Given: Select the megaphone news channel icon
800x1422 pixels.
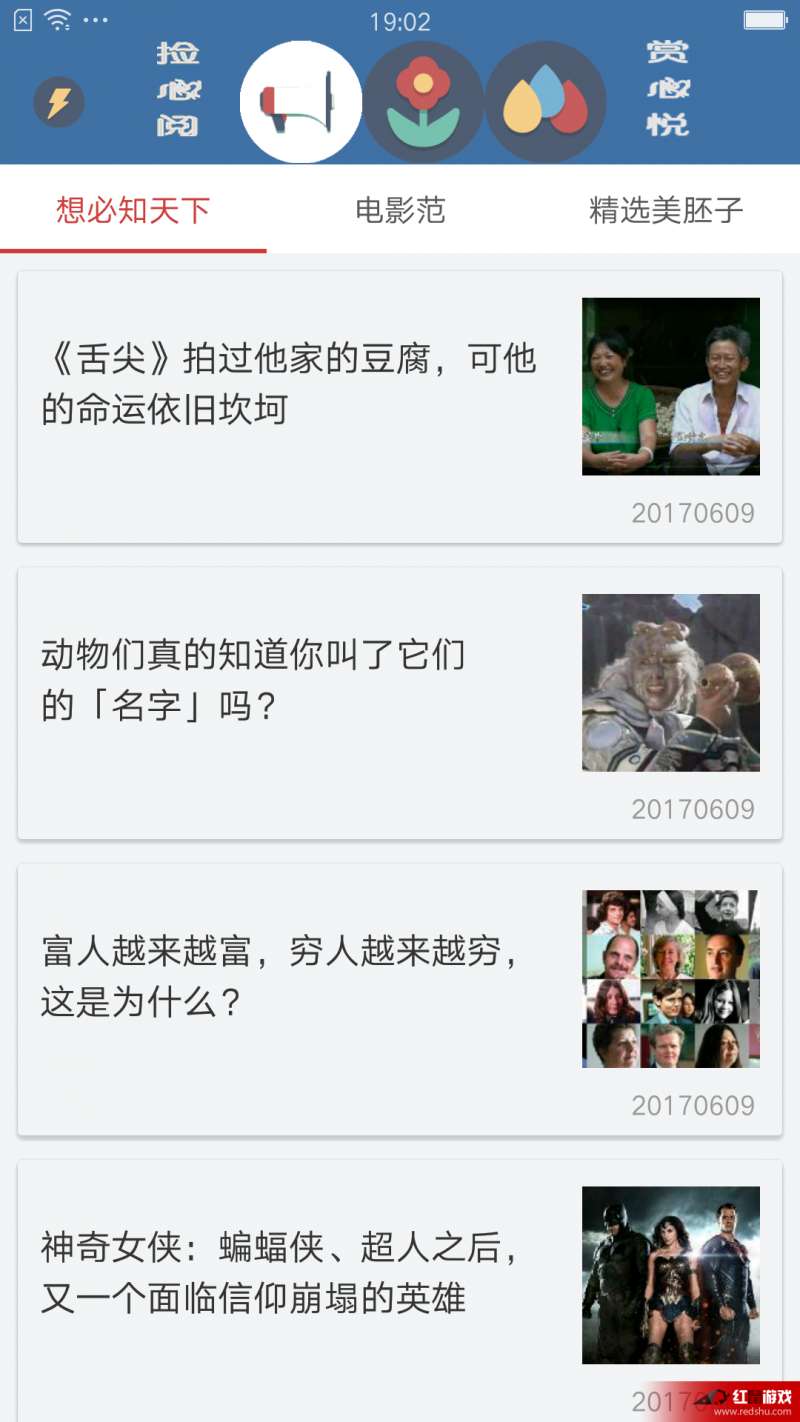Looking at the screenshot, I should pyautogui.click(x=301, y=102).
